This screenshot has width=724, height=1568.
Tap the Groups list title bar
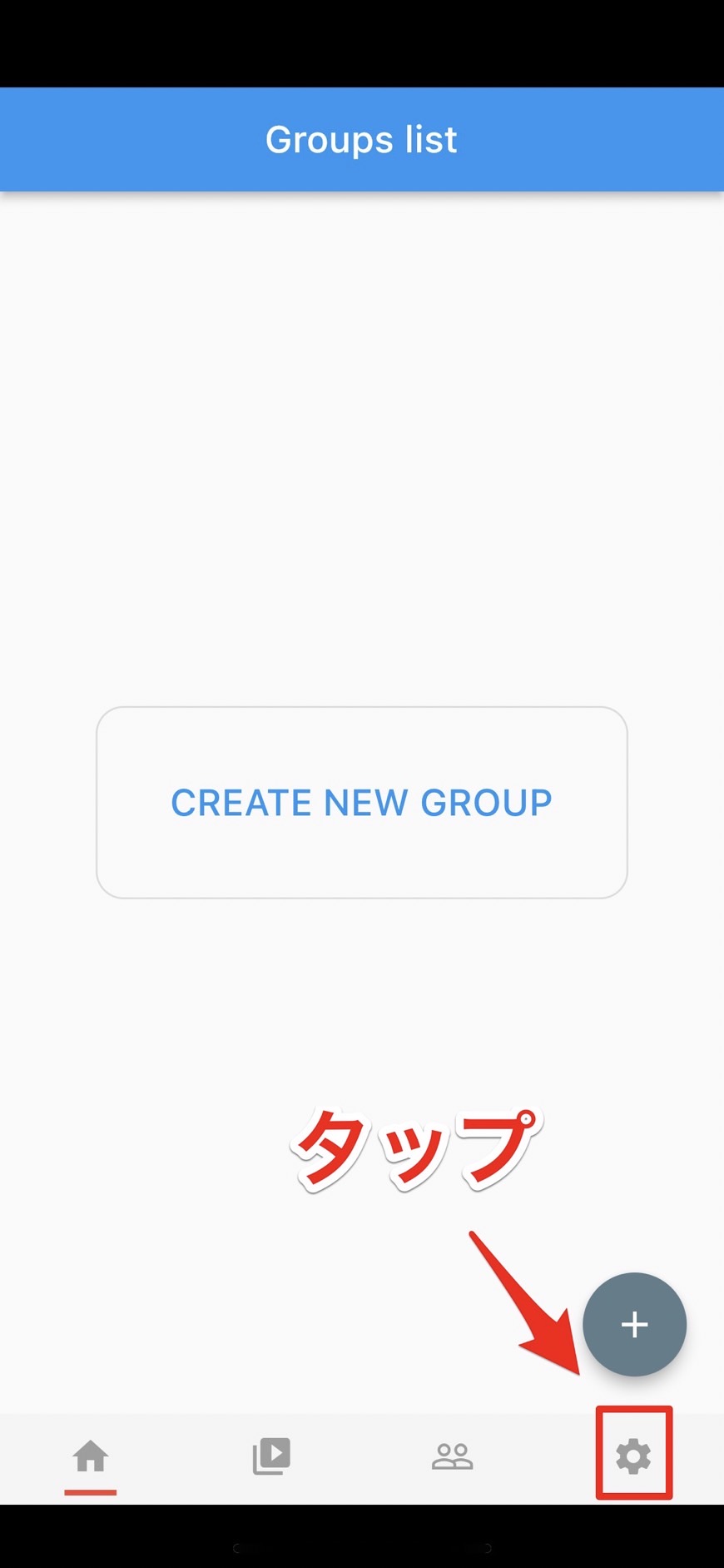tap(362, 139)
